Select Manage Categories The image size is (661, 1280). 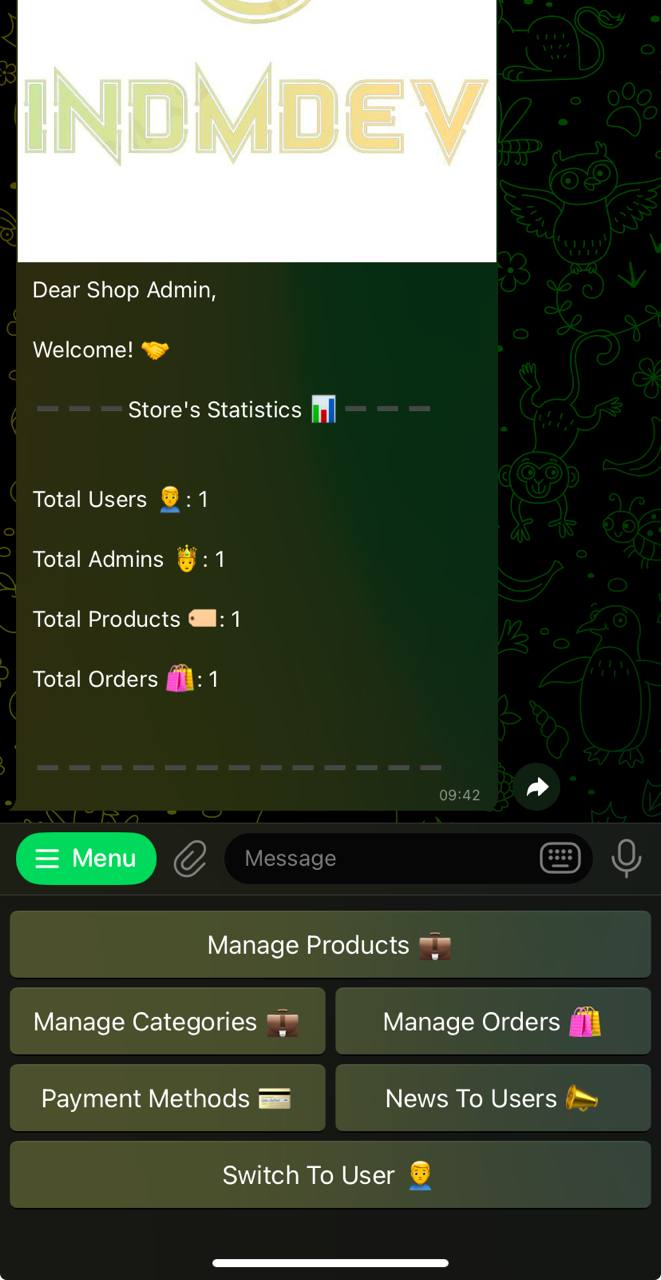(x=167, y=1022)
